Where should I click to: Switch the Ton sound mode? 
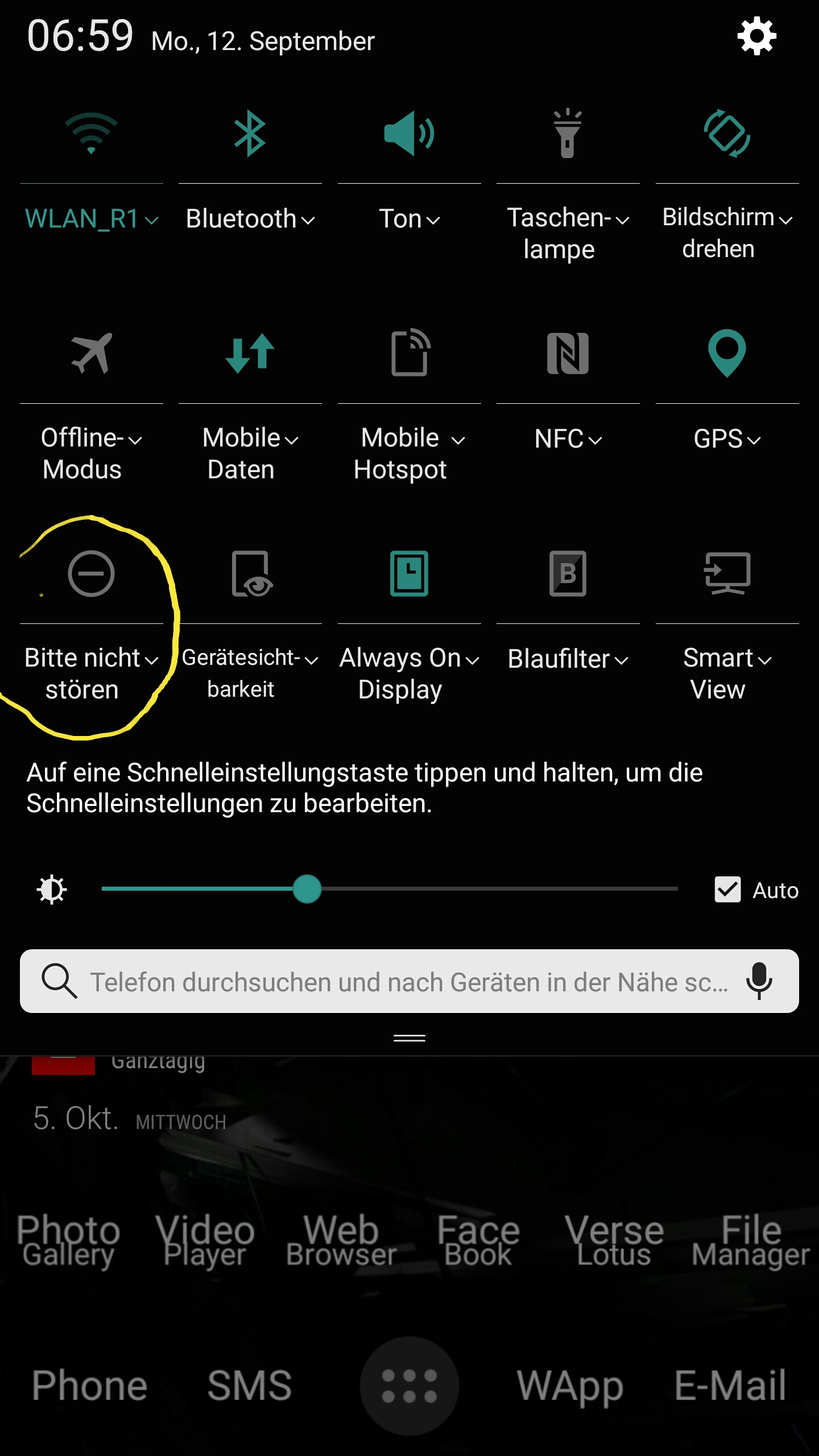(x=409, y=134)
